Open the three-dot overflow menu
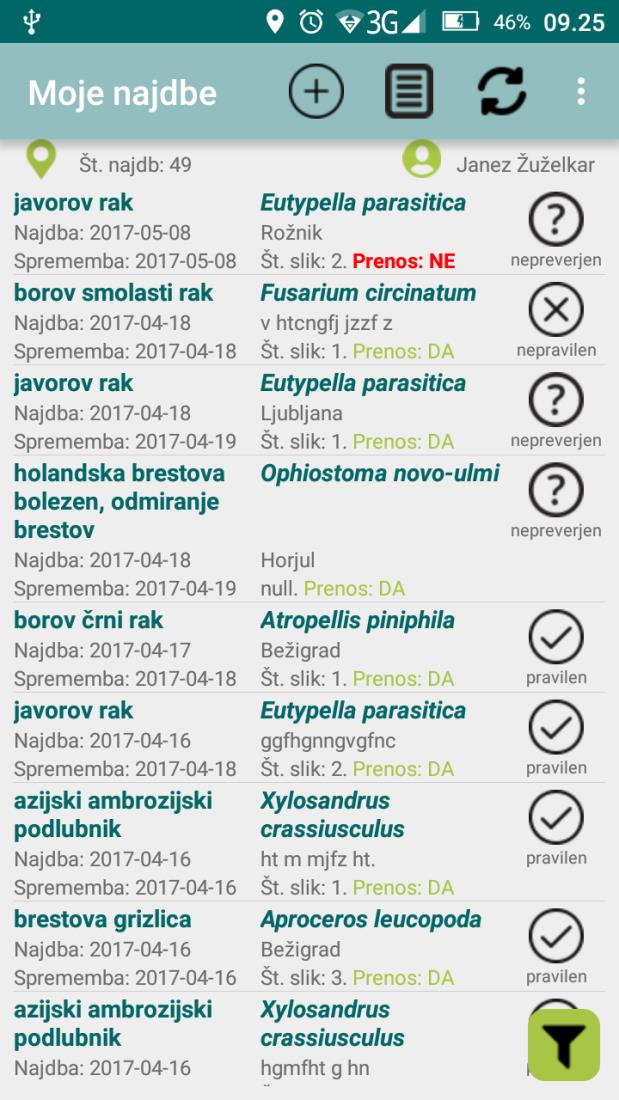This screenshot has height=1100, width=619. (x=580, y=92)
